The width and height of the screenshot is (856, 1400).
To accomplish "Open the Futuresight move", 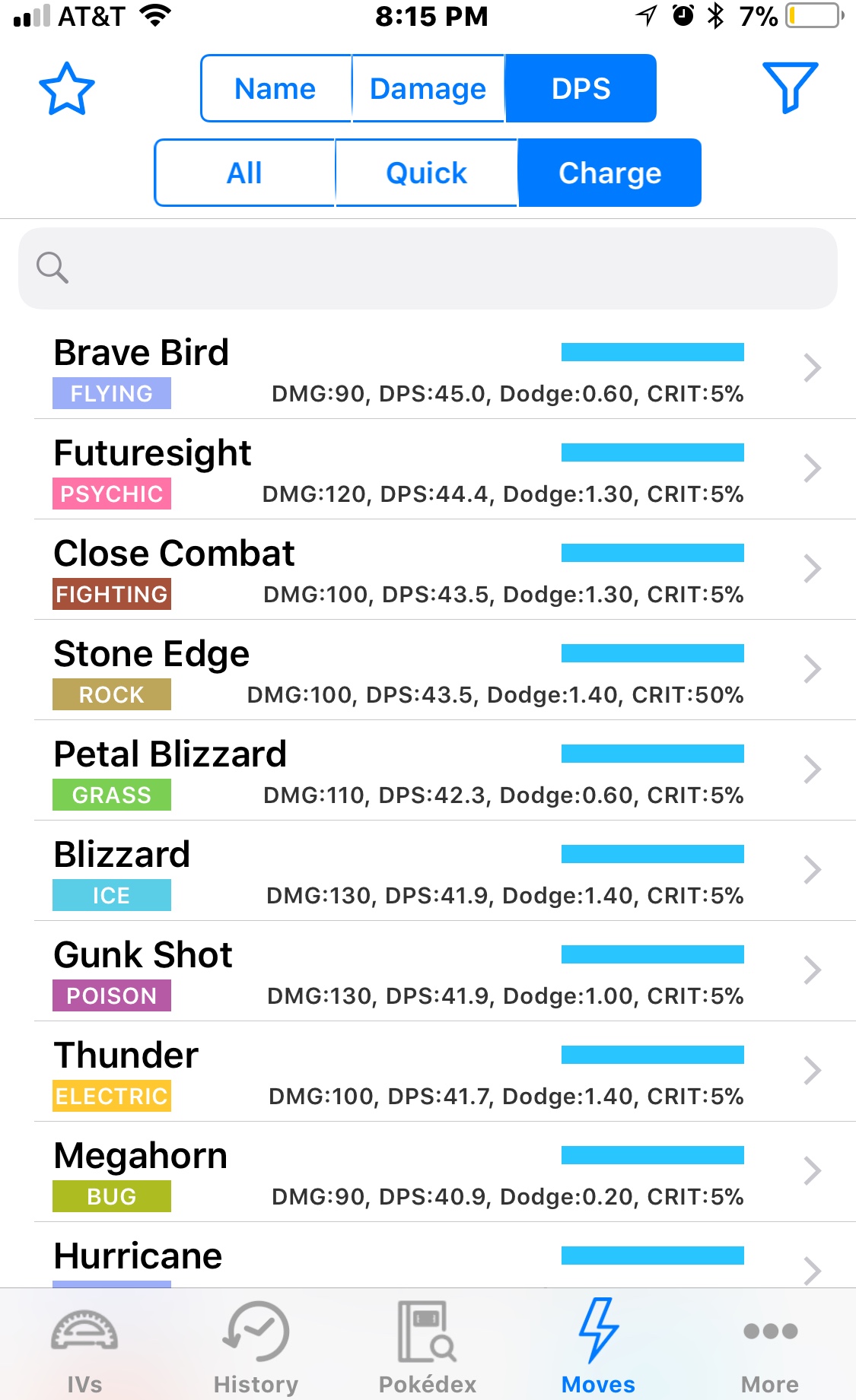I will coord(445,469).
